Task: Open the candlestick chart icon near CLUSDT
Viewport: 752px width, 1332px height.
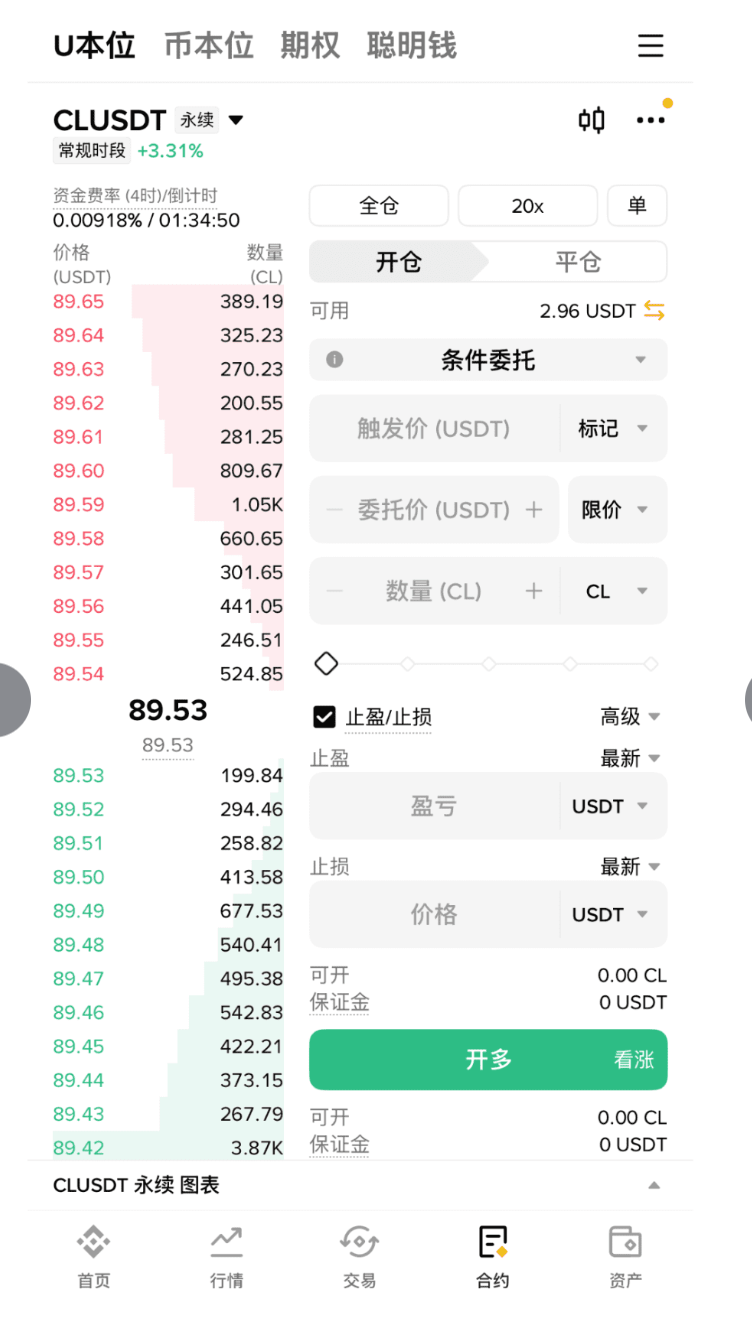Action: point(591,120)
